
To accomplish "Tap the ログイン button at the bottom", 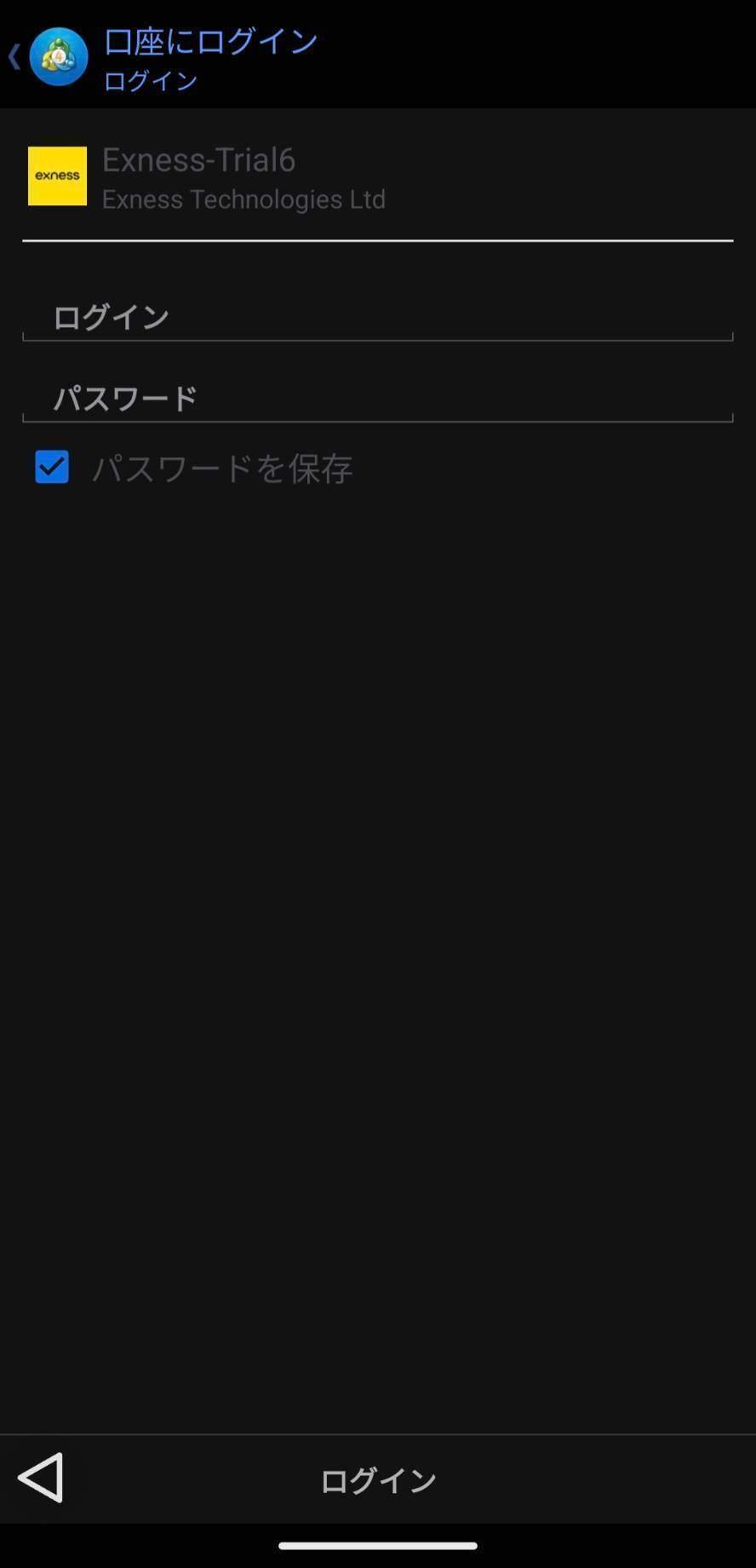I will [x=377, y=1479].
